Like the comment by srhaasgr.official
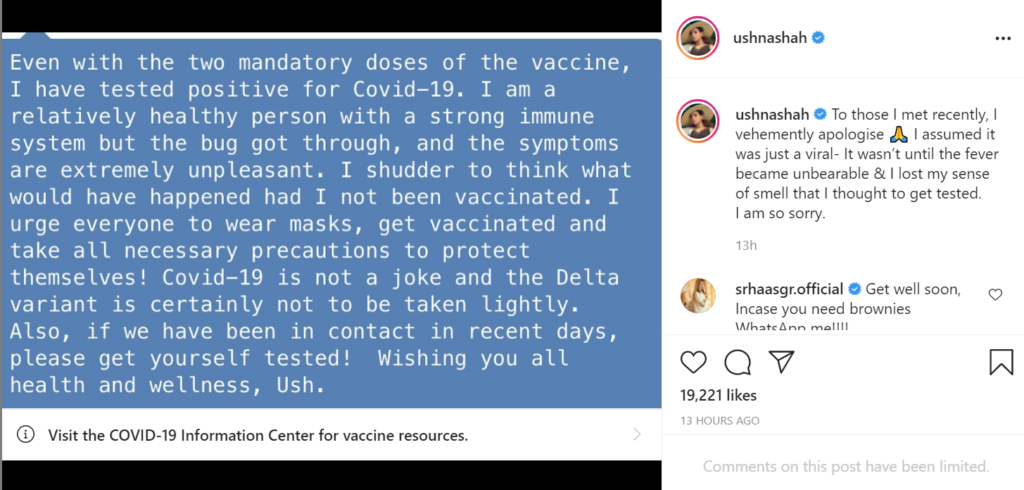The image size is (1024, 490). [x=995, y=294]
